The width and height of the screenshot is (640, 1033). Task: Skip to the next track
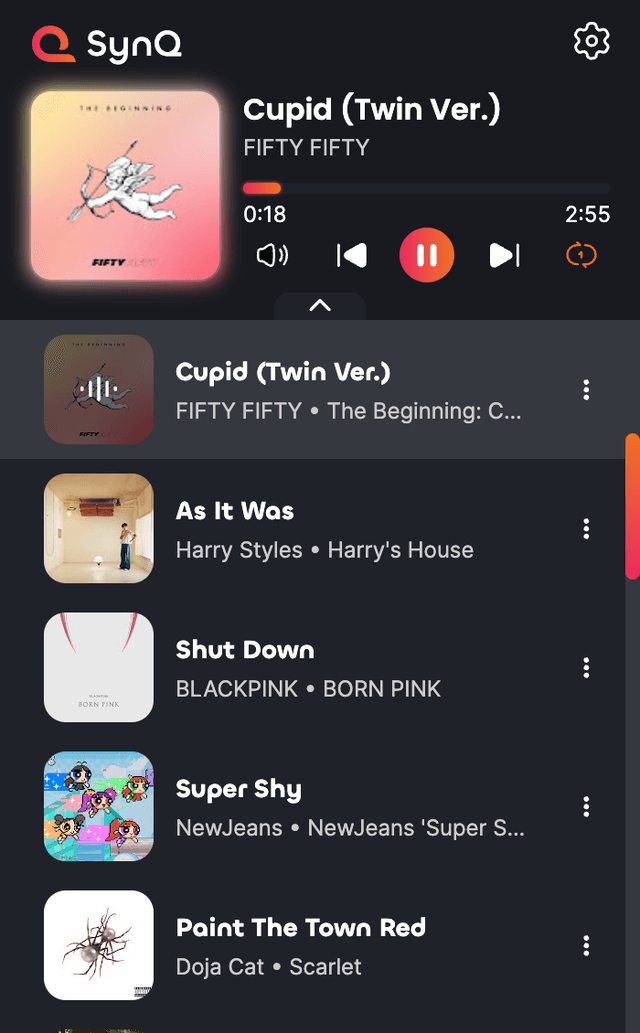(504, 256)
